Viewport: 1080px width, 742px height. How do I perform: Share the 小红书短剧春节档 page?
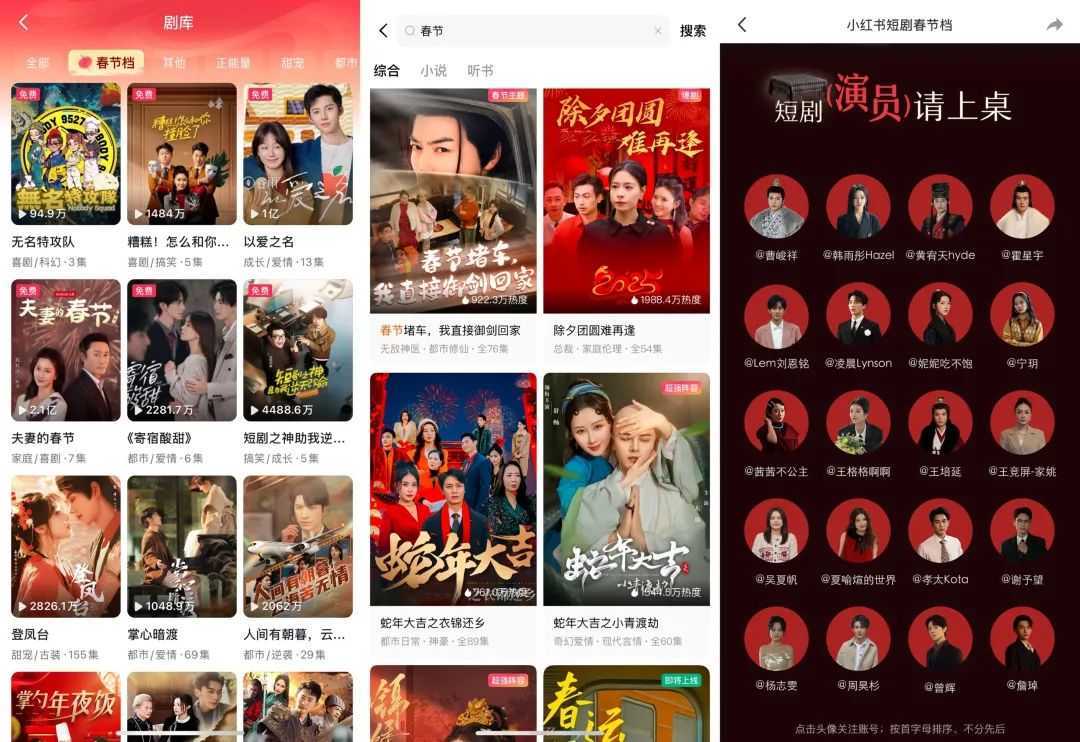[1054, 24]
